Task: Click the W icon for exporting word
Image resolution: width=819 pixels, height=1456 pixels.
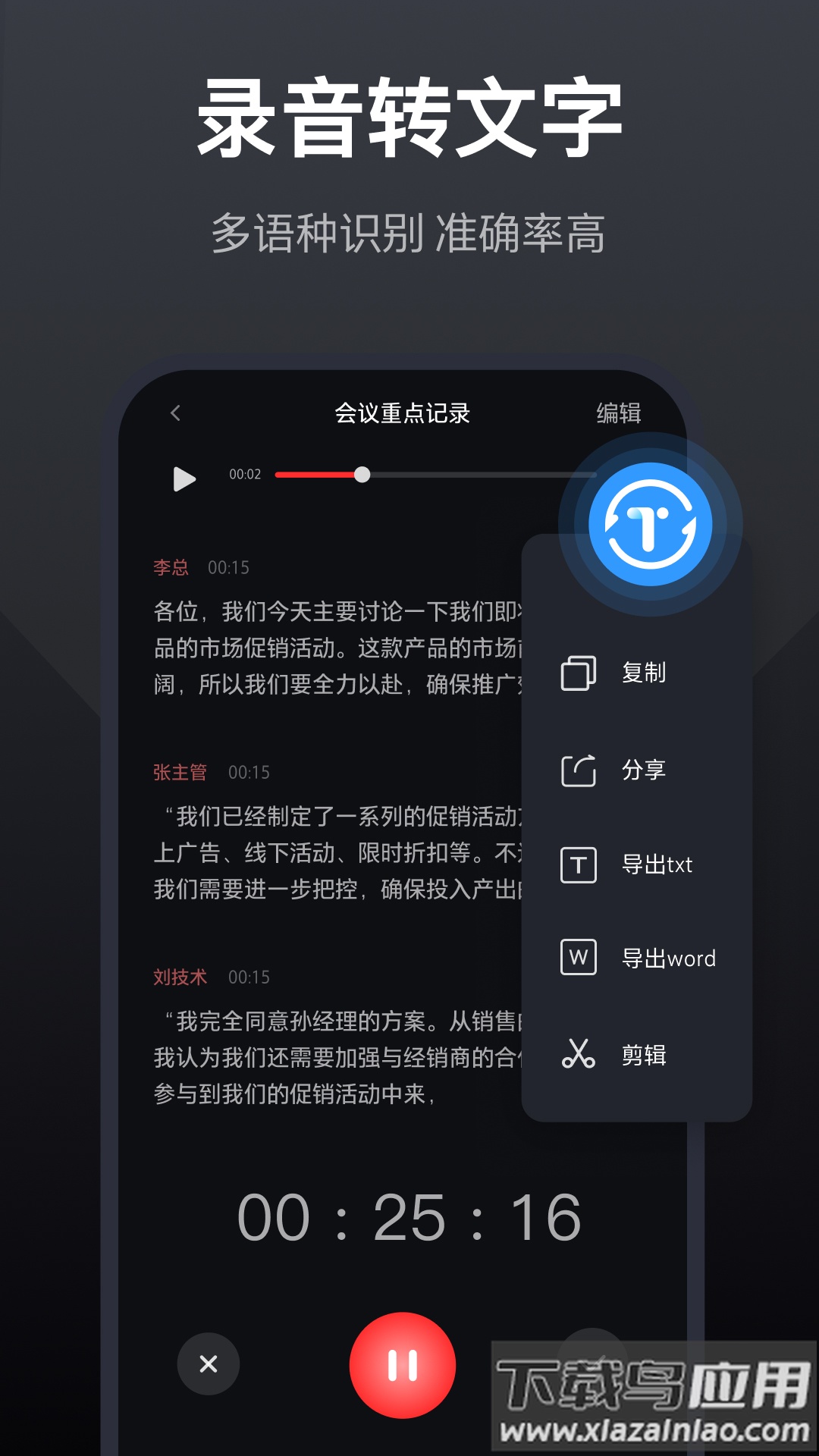Action: [578, 959]
